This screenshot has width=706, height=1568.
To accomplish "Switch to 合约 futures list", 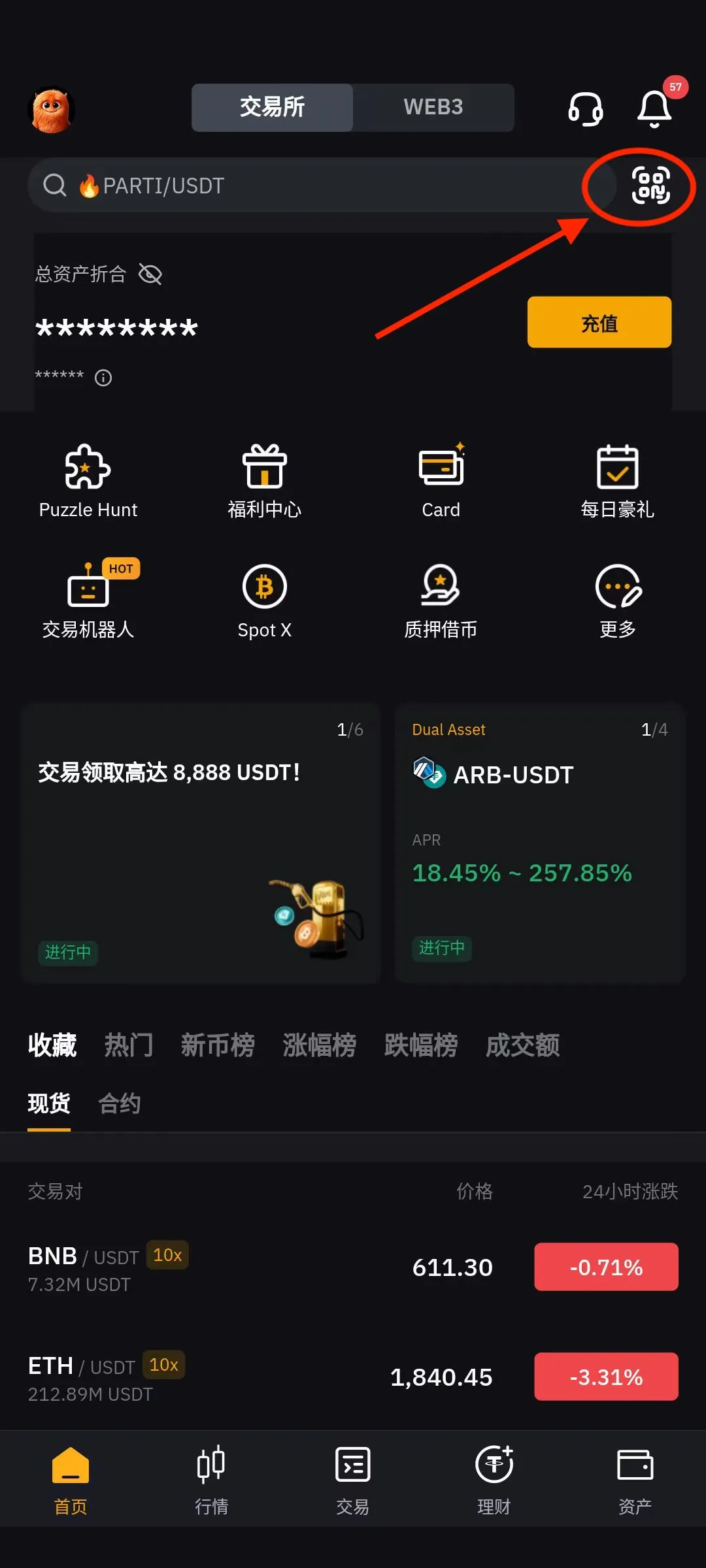I will (120, 1103).
